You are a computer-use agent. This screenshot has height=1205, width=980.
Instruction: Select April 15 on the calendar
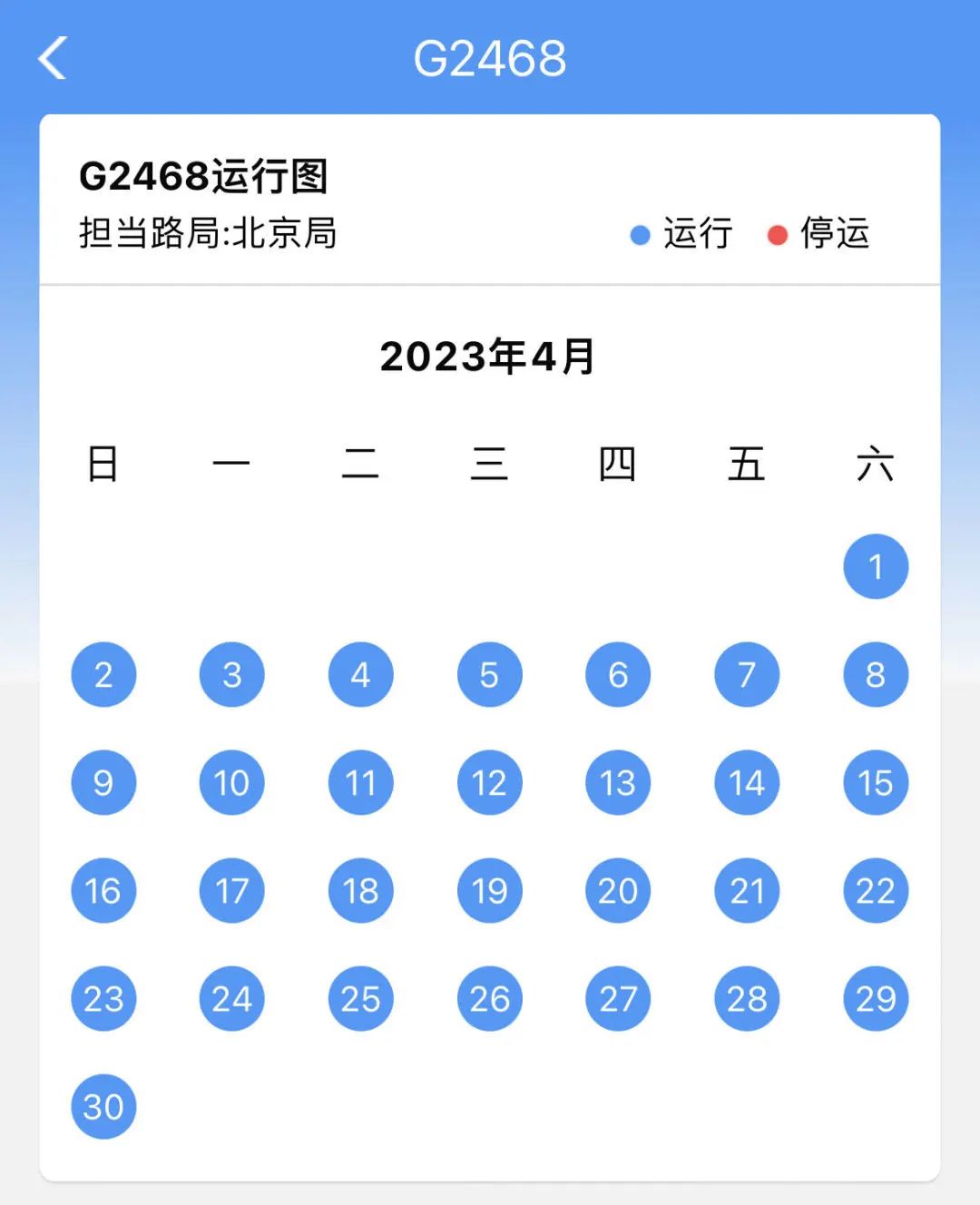coord(875,782)
